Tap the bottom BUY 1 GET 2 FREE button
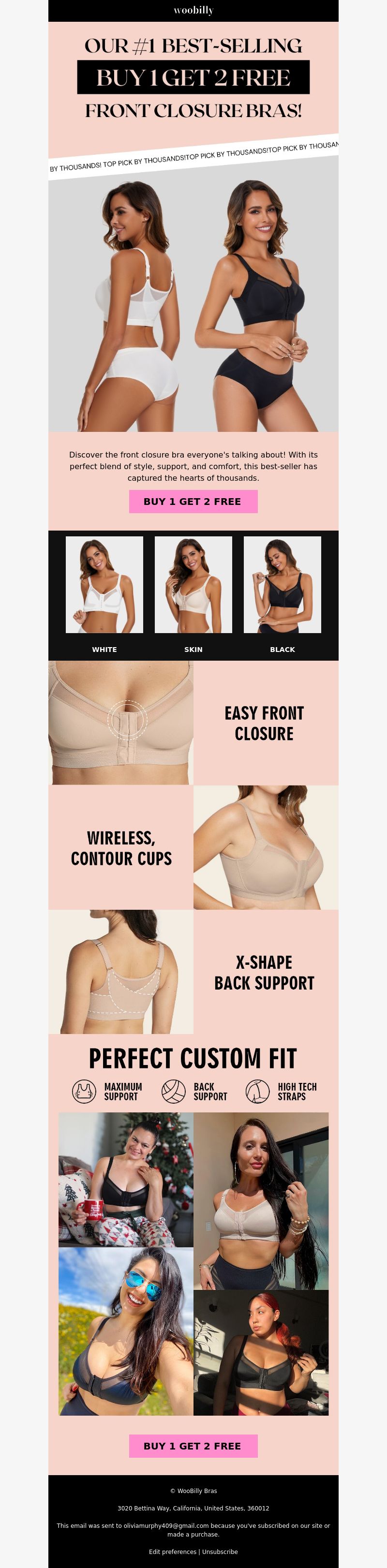This screenshot has width=387, height=1568. [x=193, y=1446]
